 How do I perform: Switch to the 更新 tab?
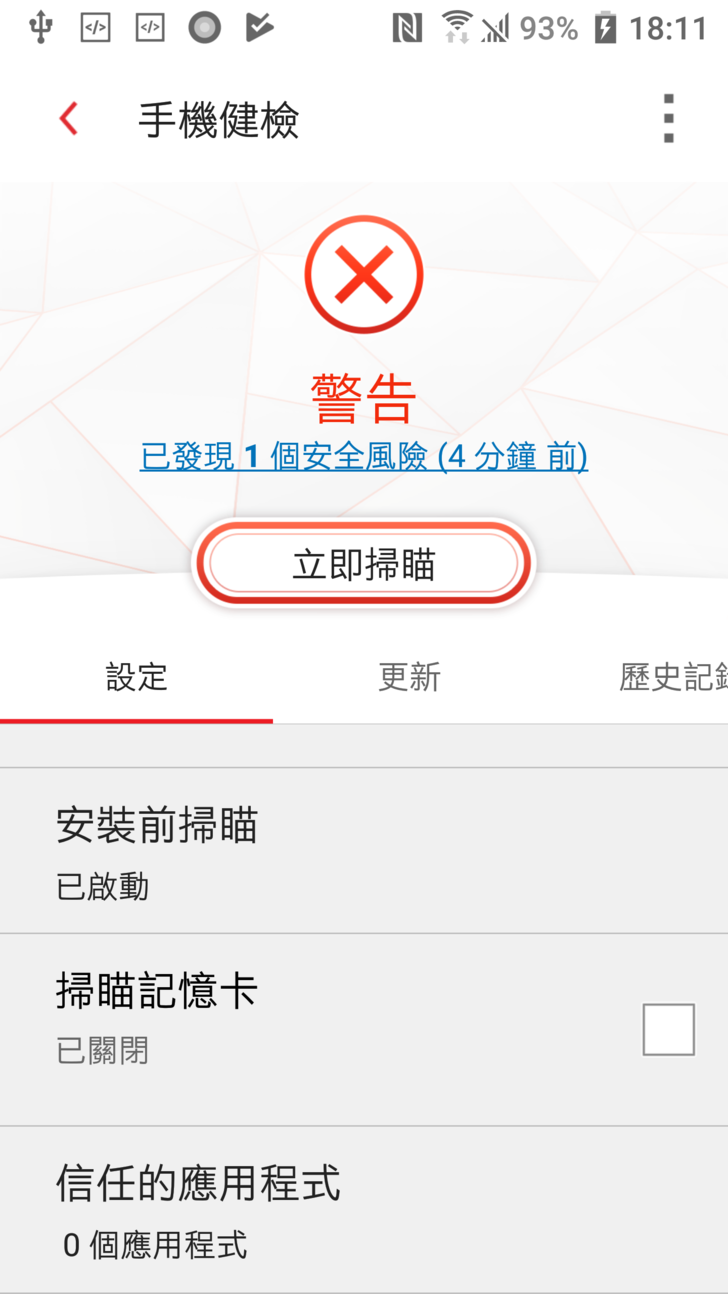pos(409,678)
